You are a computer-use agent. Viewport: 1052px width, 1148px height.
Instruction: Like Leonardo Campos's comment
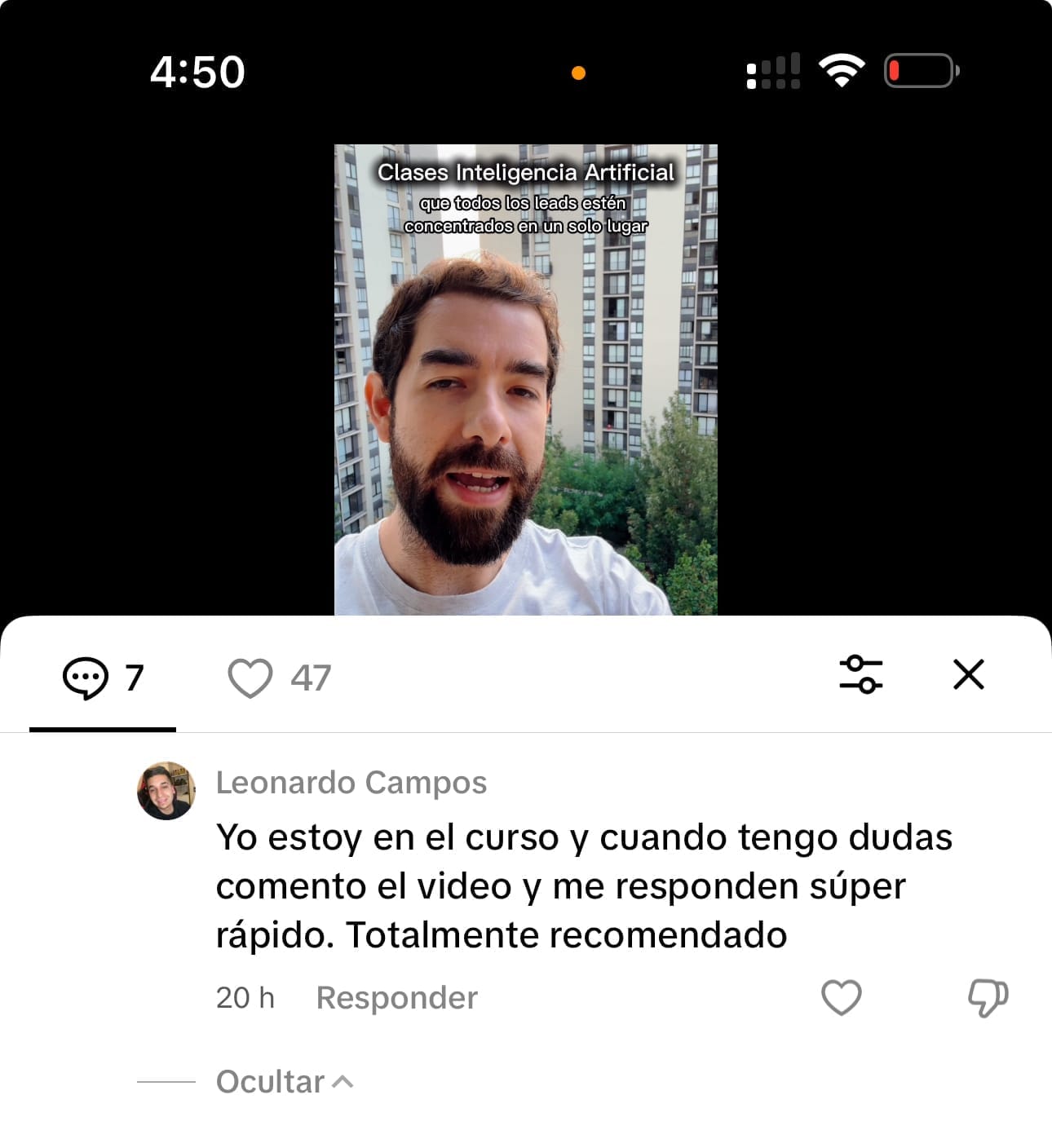[x=841, y=998]
